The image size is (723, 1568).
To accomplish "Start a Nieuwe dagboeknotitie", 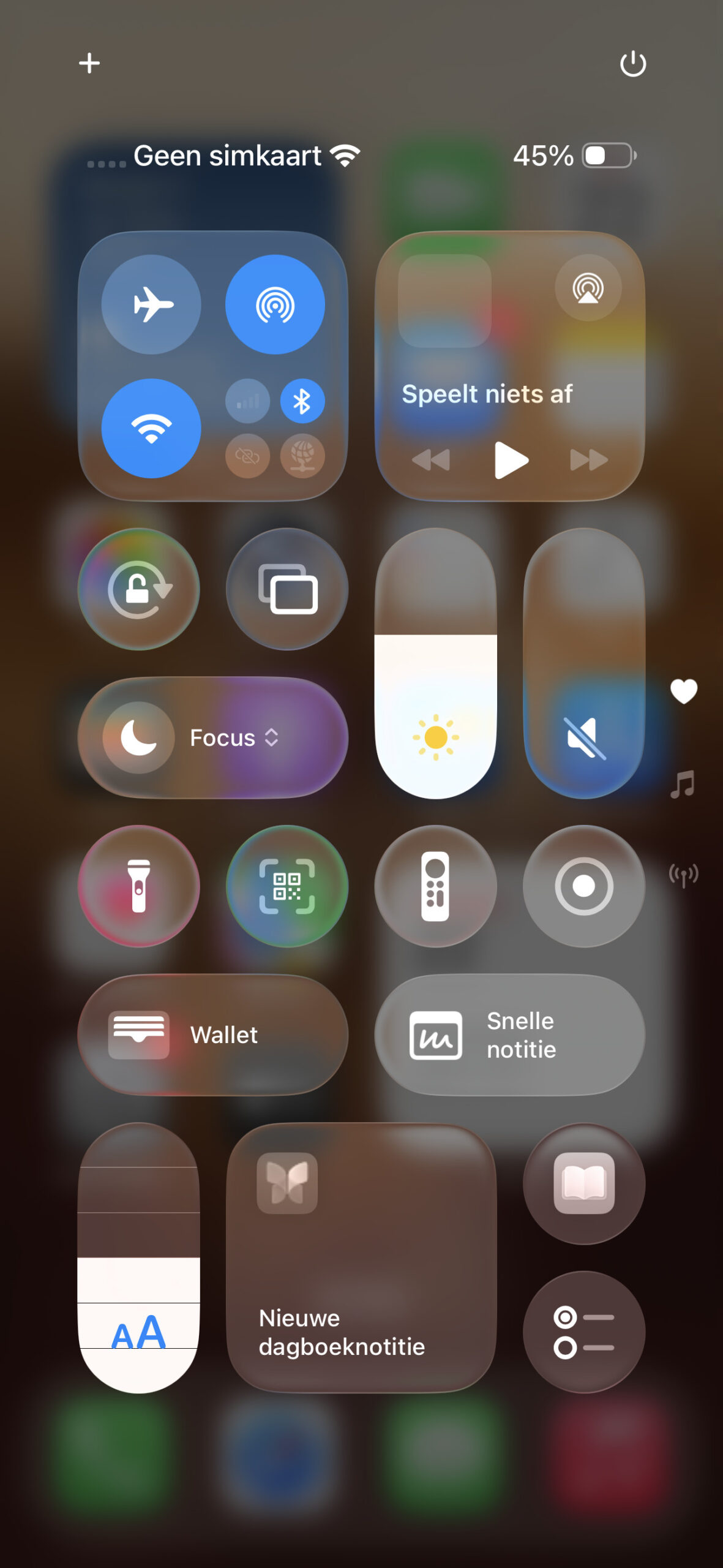I will 361,1257.
